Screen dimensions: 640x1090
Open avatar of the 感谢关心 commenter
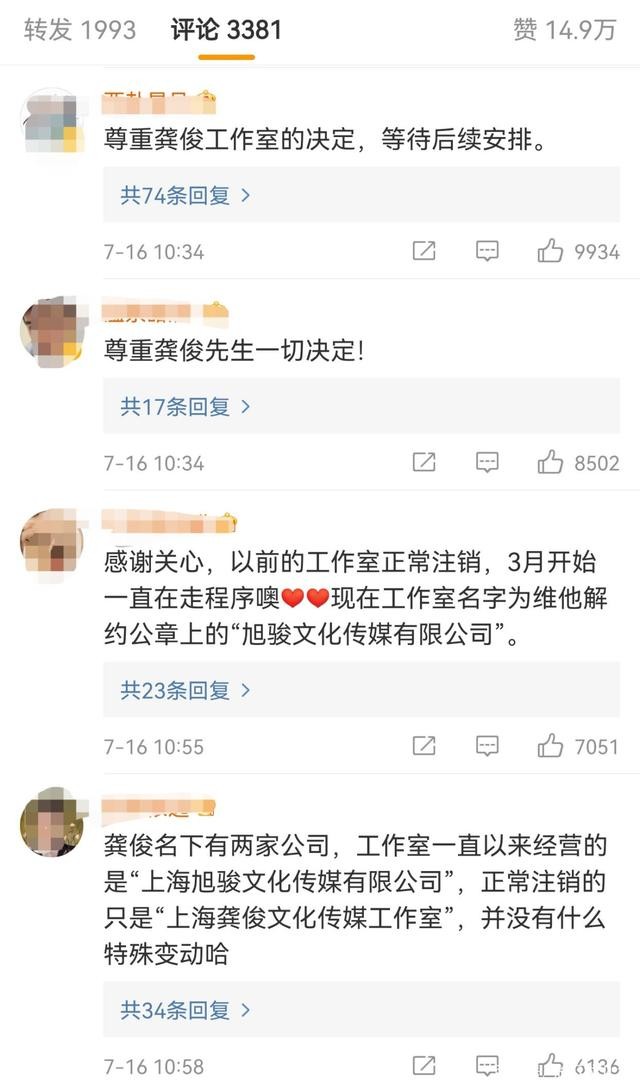[51, 541]
